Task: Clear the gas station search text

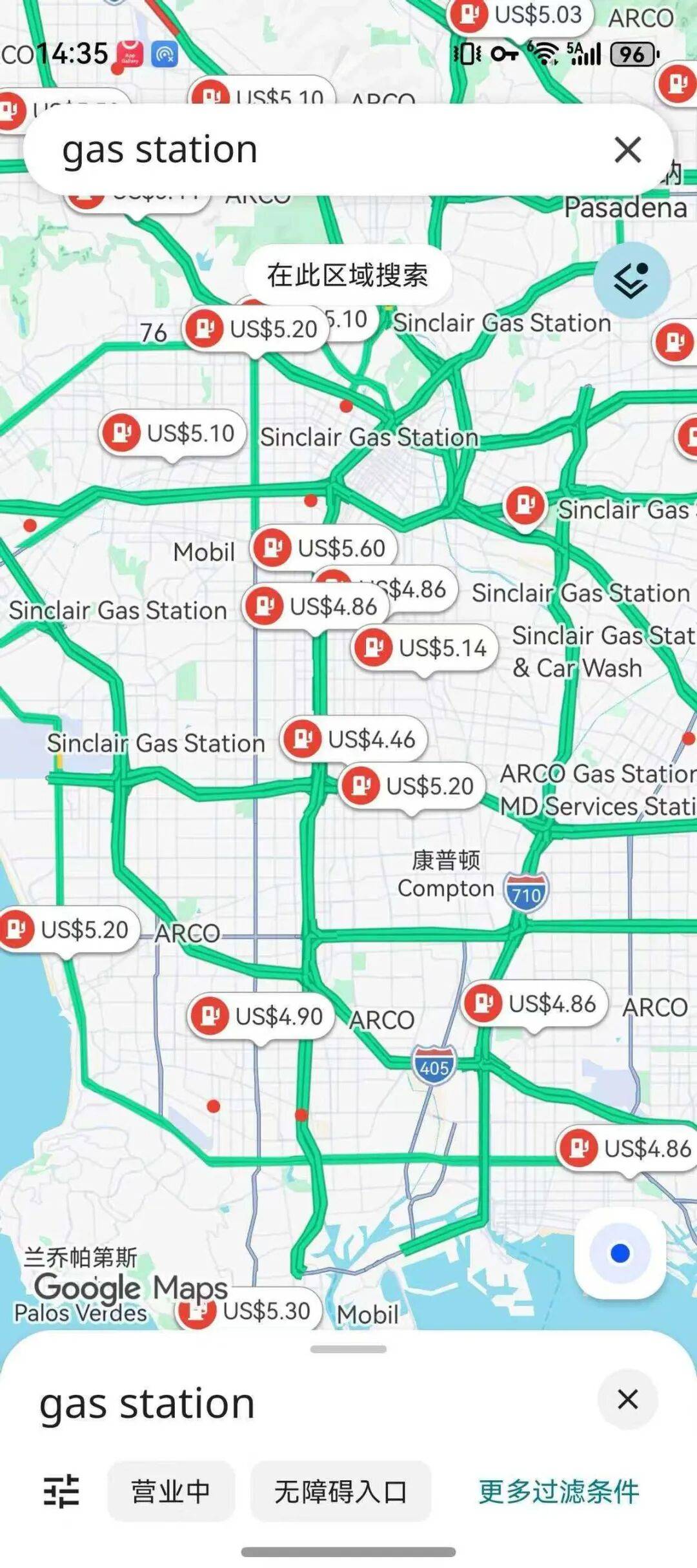Action: [627, 150]
